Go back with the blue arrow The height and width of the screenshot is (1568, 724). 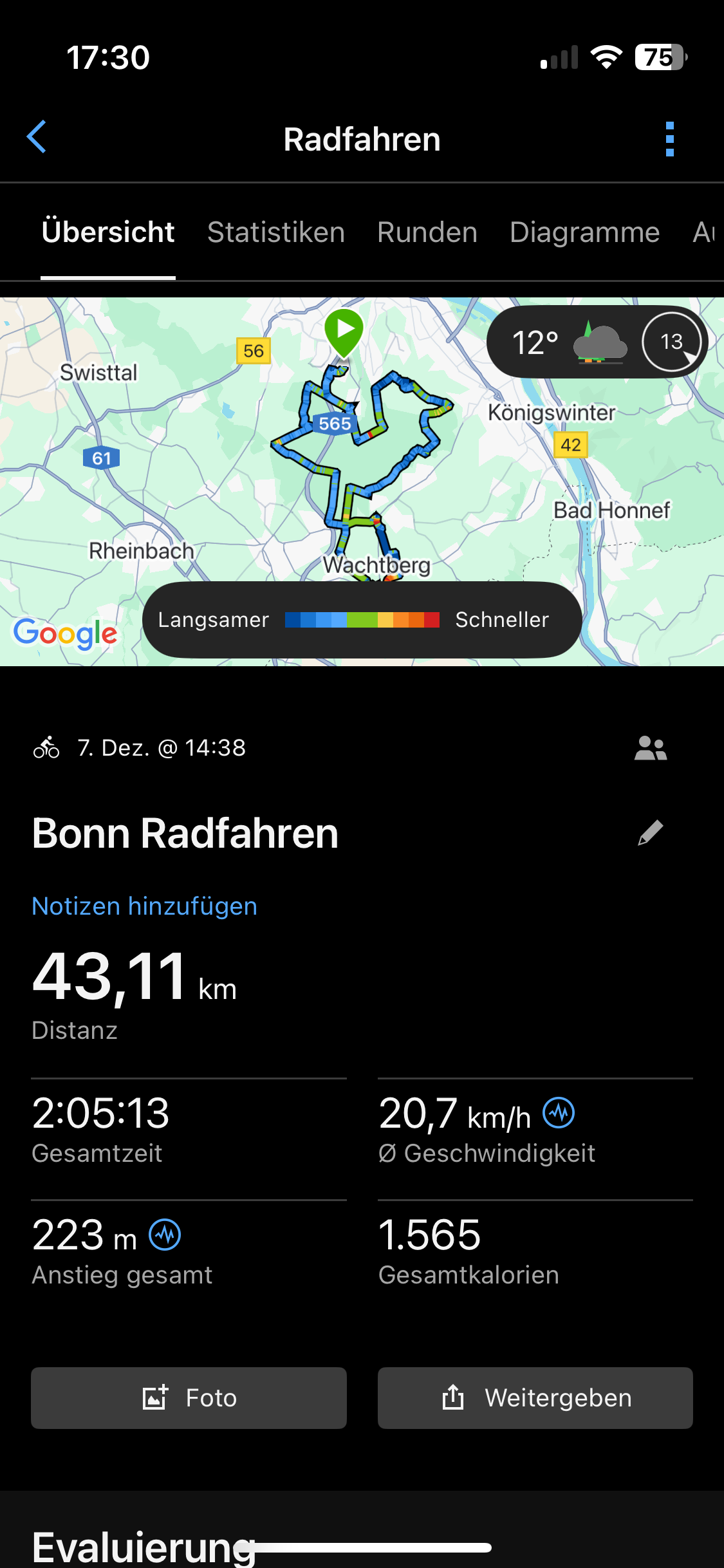pyautogui.click(x=37, y=137)
